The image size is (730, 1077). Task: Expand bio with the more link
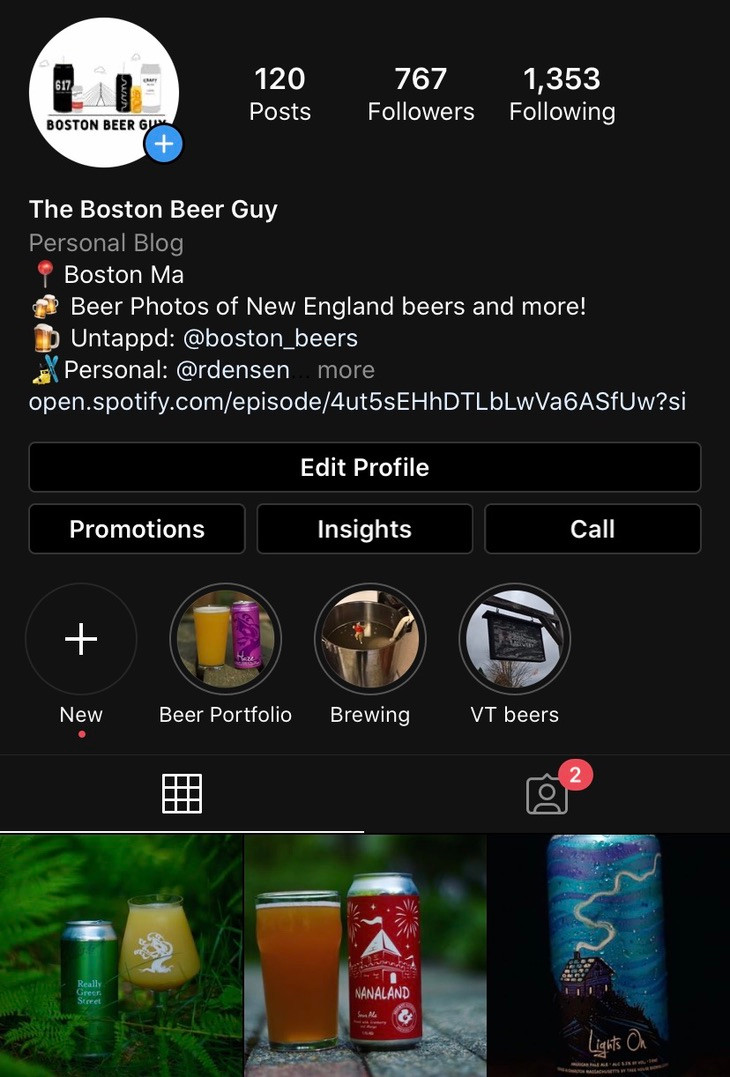point(346,370)
